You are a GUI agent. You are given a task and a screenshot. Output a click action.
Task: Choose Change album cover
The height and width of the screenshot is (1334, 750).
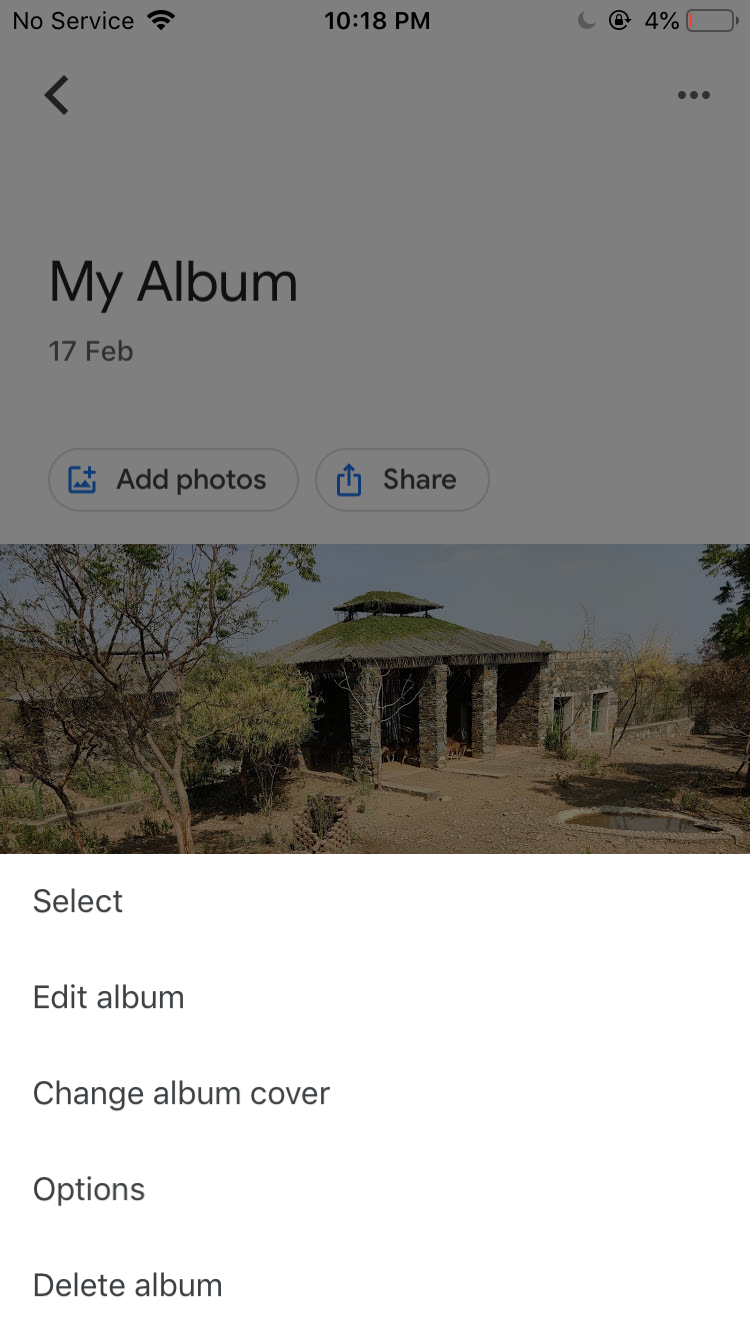[181, 1093]
